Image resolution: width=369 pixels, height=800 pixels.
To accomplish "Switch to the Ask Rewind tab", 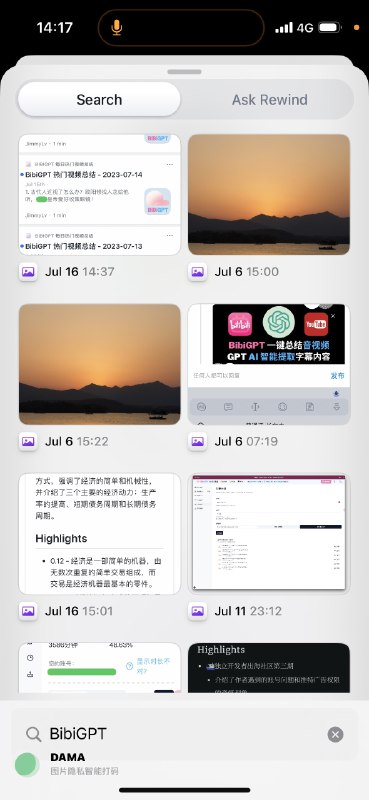I will pyautogui.click(x=269, y=99).
